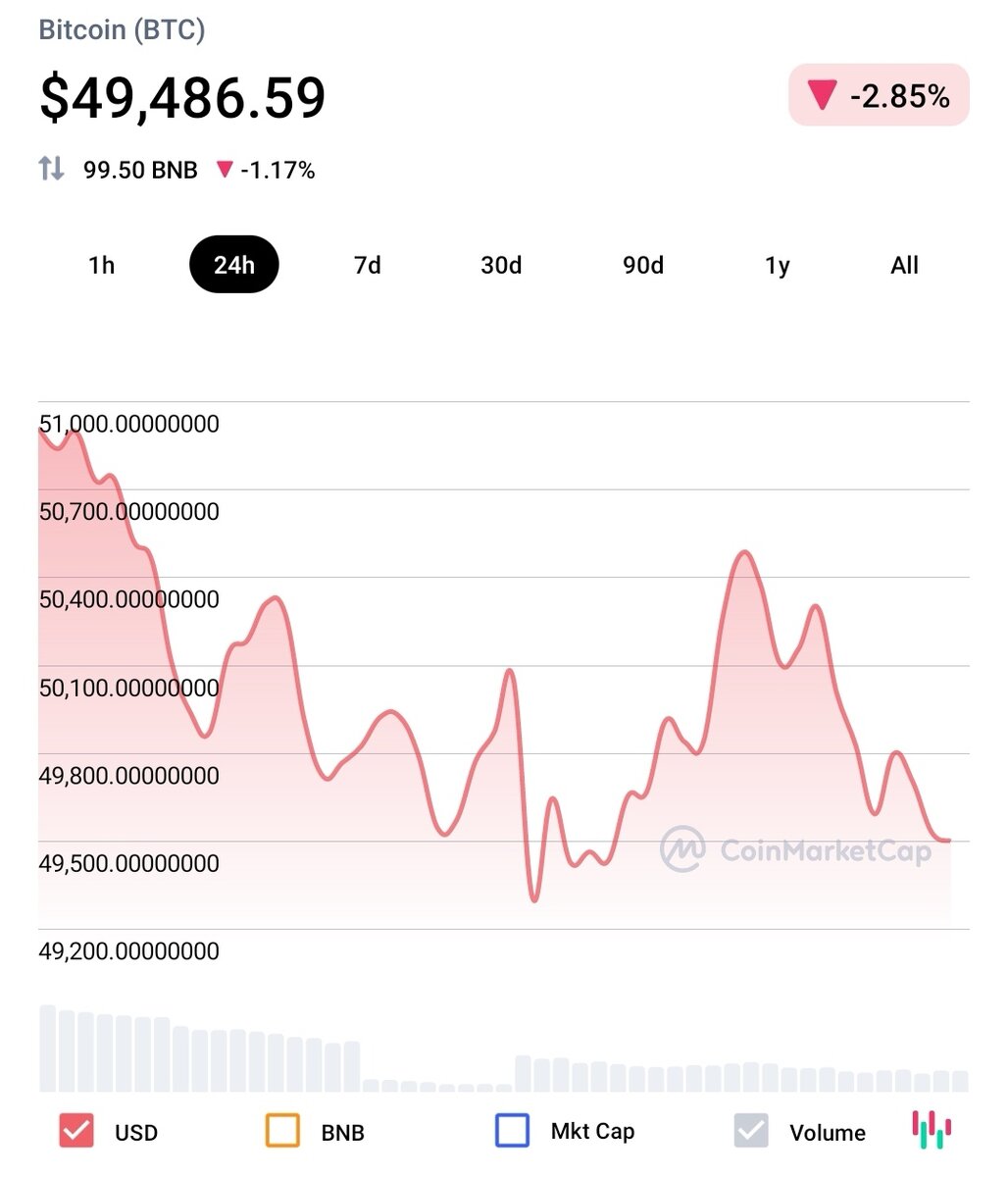Reselect the active 24h timeframe
Image resolution: width=1008 pixels, height=1177 pixels.
[233, 264]
